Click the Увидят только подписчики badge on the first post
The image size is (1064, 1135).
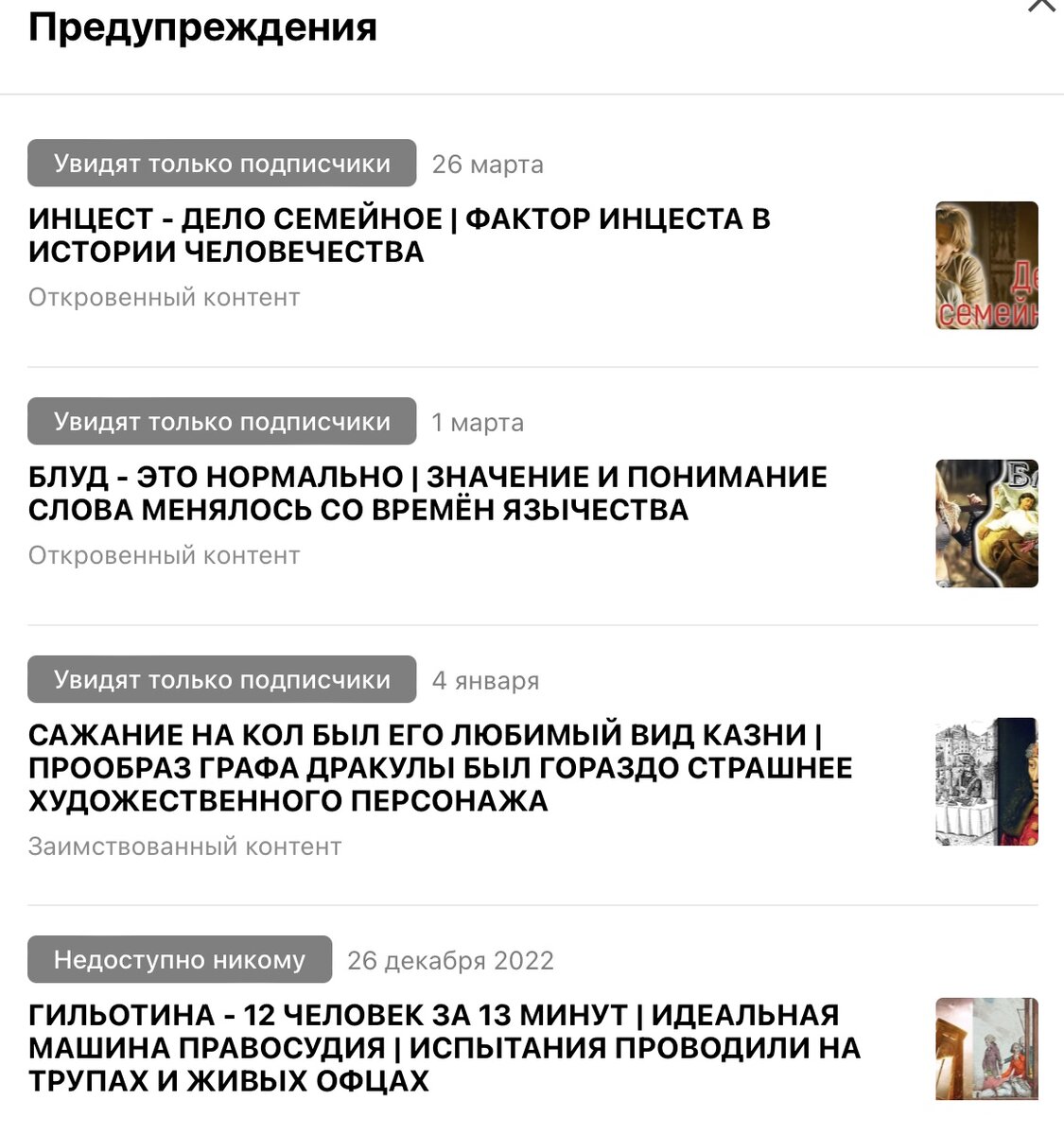point(221,163)
